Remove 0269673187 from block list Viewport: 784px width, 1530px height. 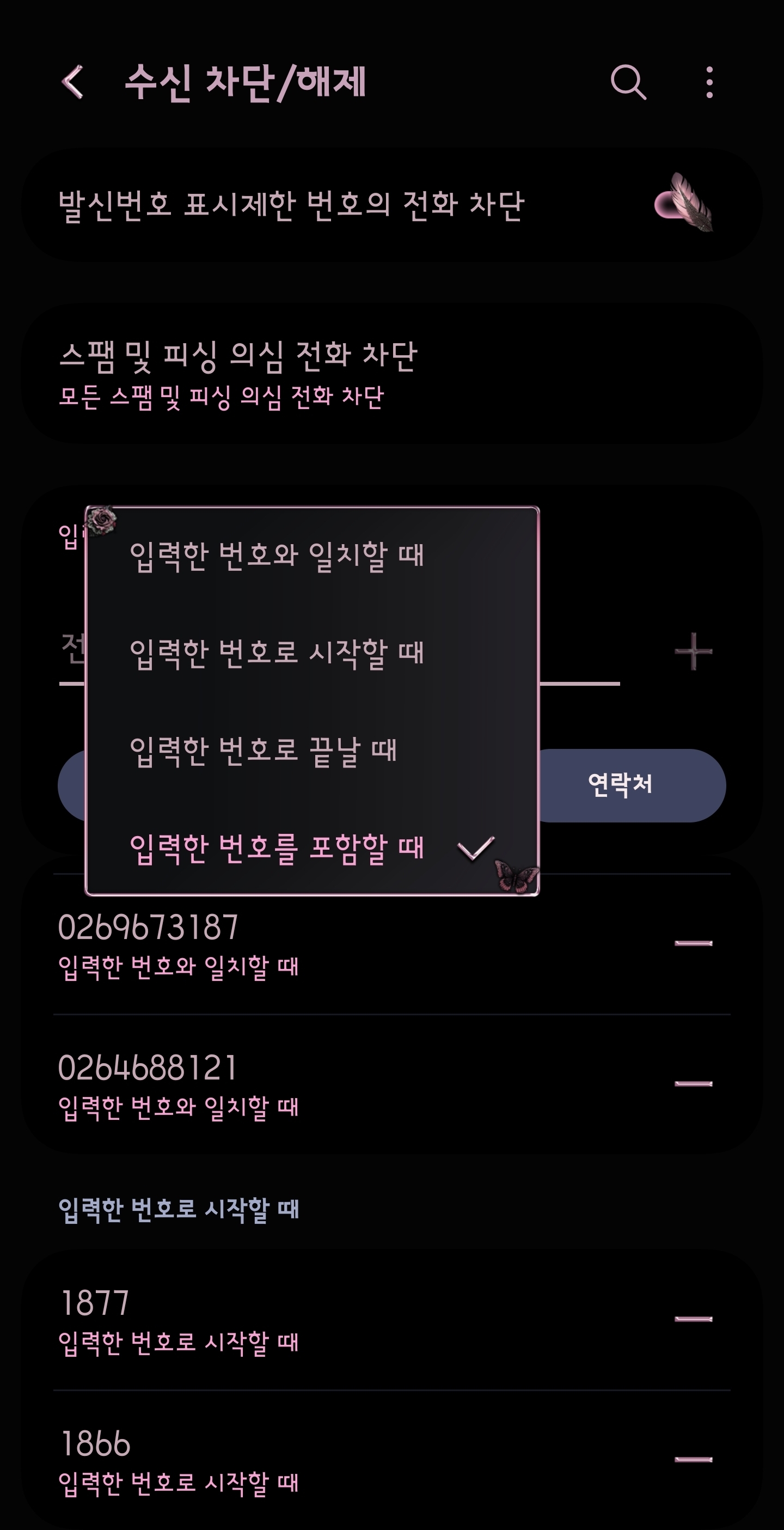[x=693, y=943]
